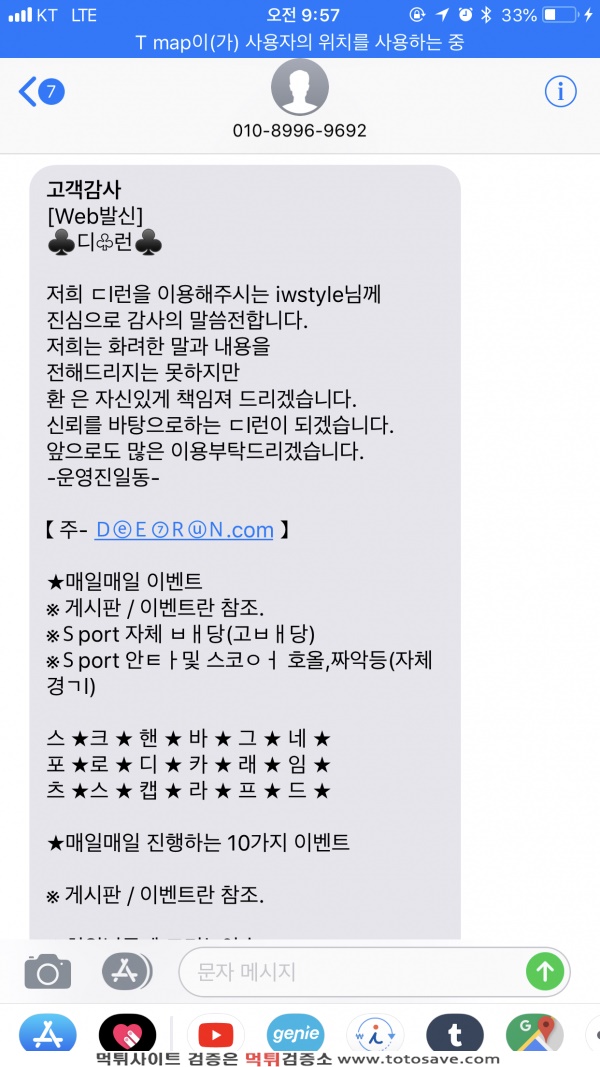Send the message with green arrow

tap(546, 972)
